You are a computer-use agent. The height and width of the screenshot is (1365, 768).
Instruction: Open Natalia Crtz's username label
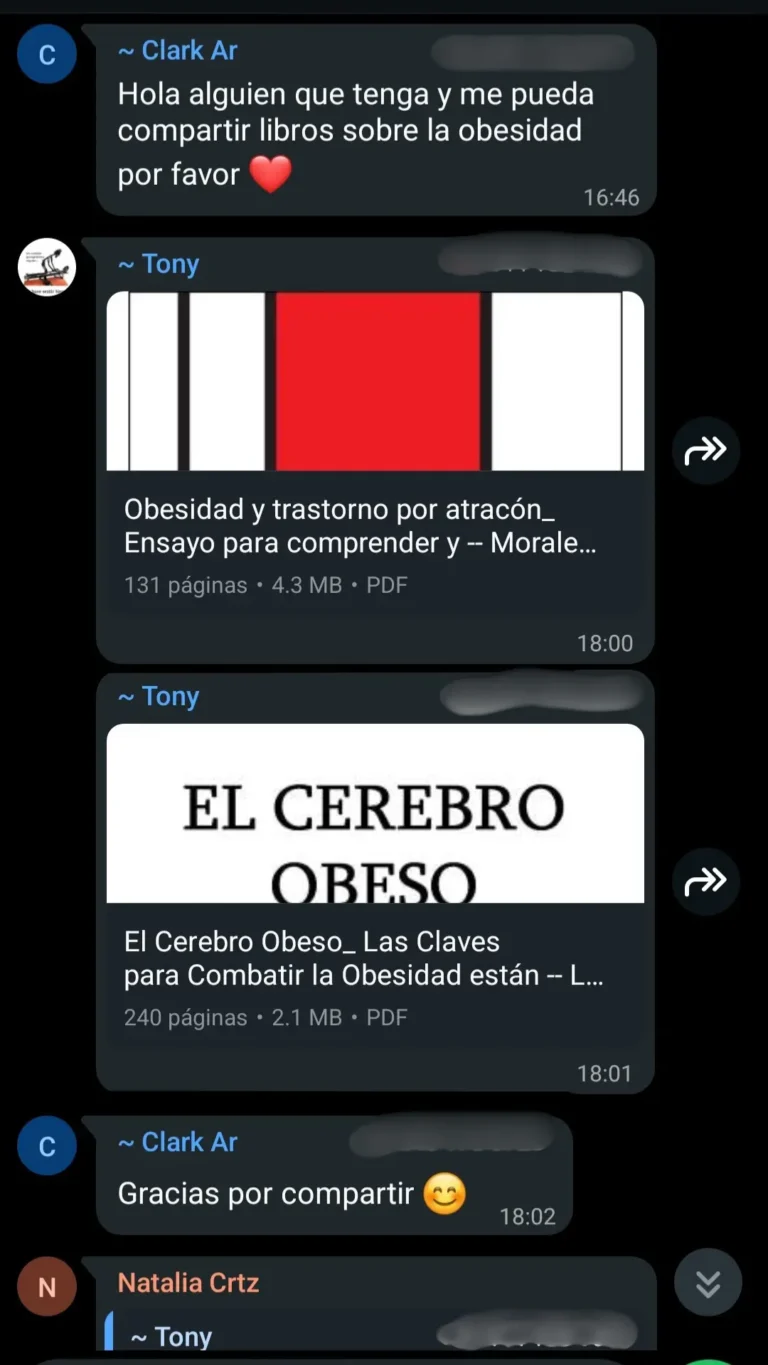pos(188,1282)
